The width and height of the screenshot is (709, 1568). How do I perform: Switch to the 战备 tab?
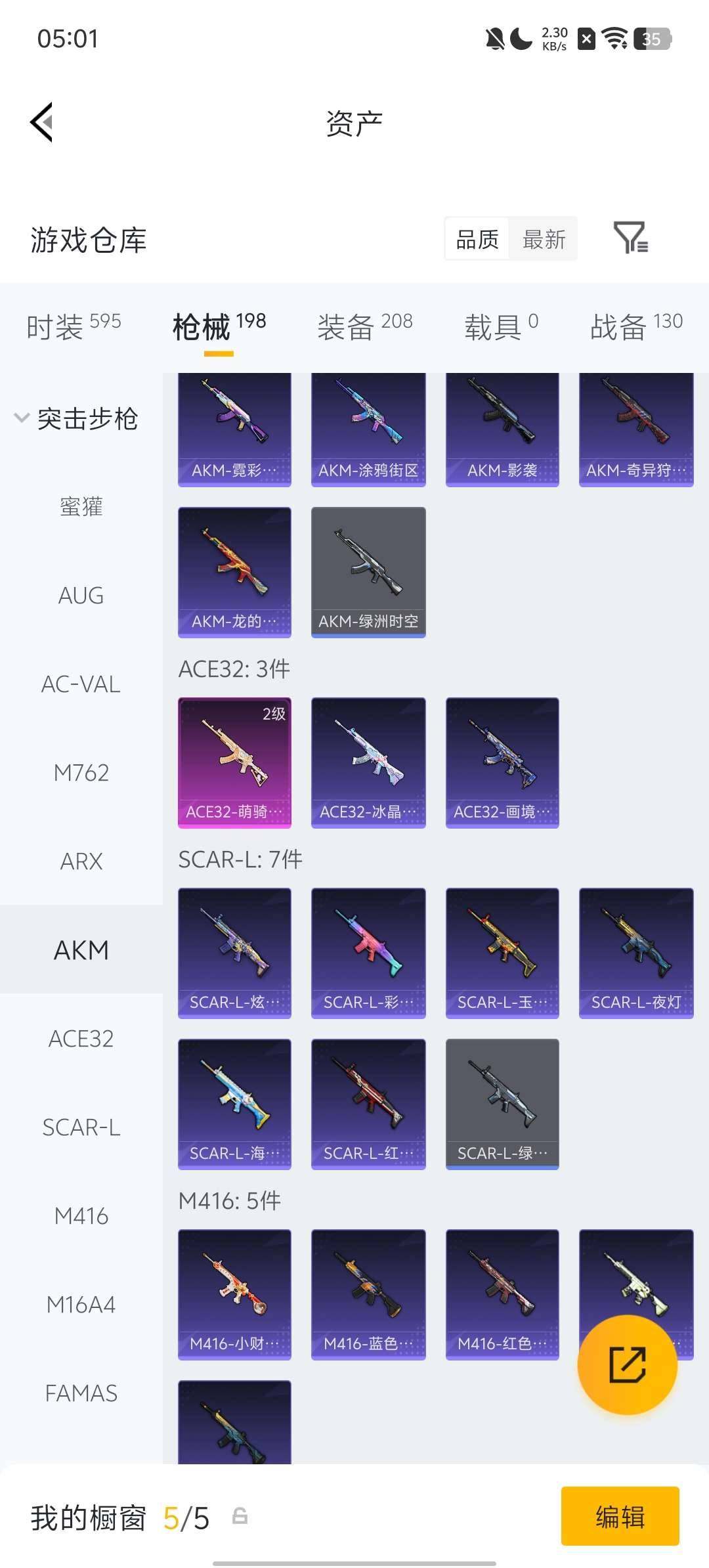coord(636,326)
